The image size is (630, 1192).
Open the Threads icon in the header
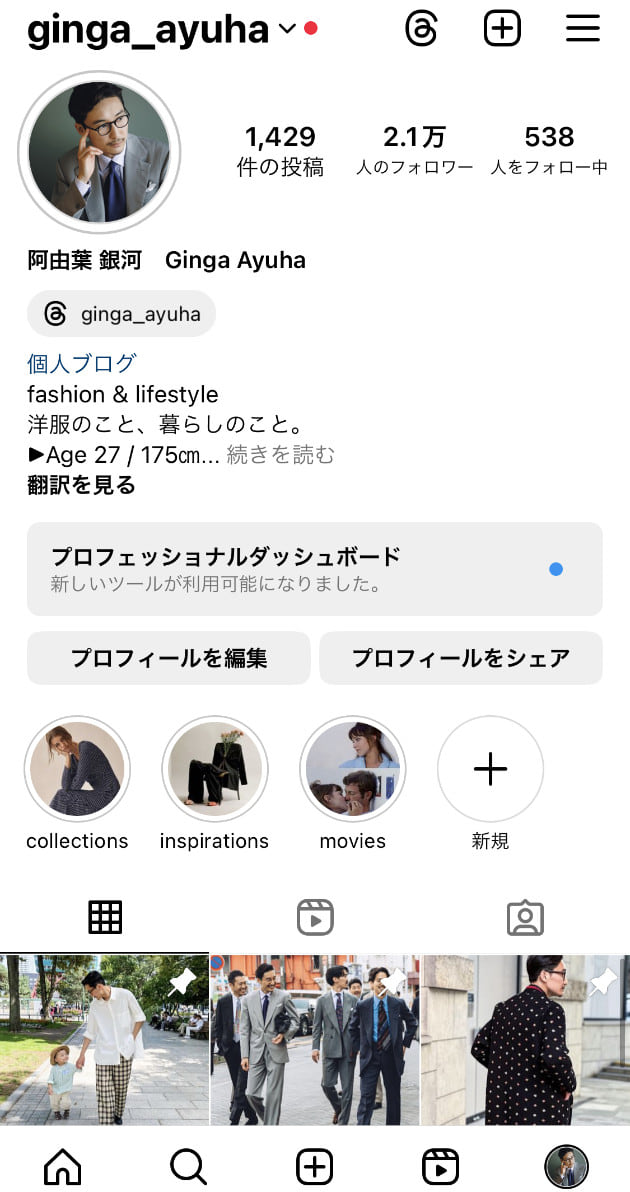pos(422,29)
